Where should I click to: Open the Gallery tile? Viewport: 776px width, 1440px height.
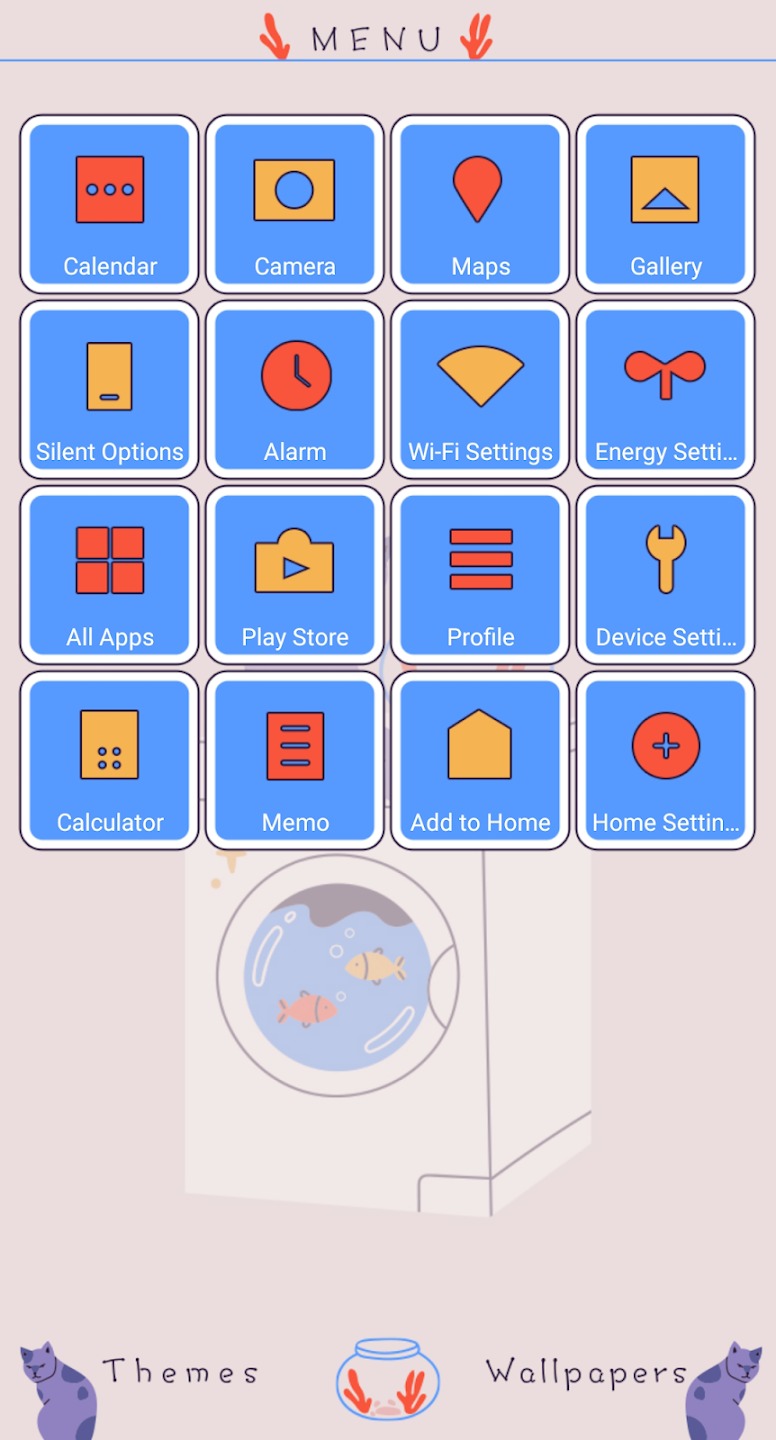[x=666, y=204]
